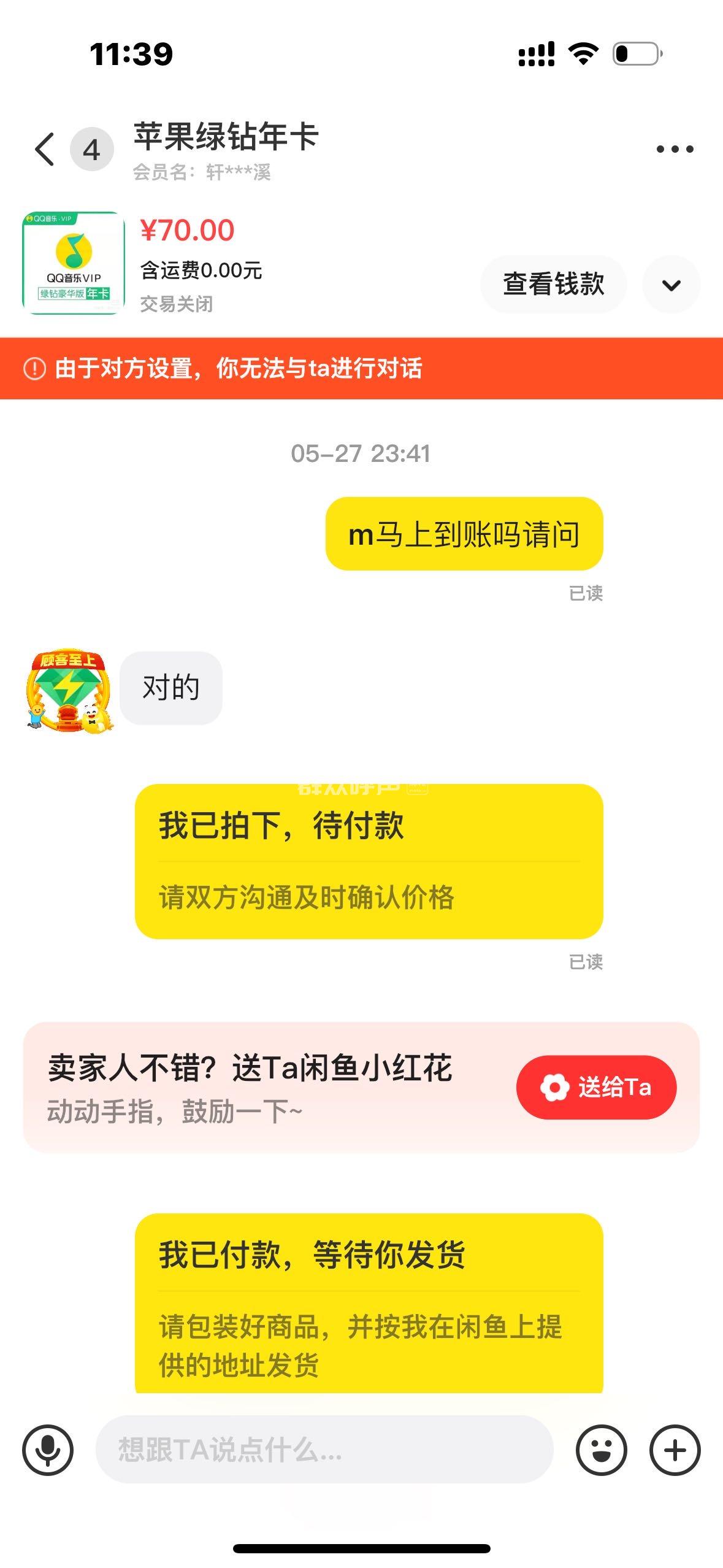The image size is (723, 1568).
Task: Open the 我已拍下，待付款 order card
Action: coord(369,861)
